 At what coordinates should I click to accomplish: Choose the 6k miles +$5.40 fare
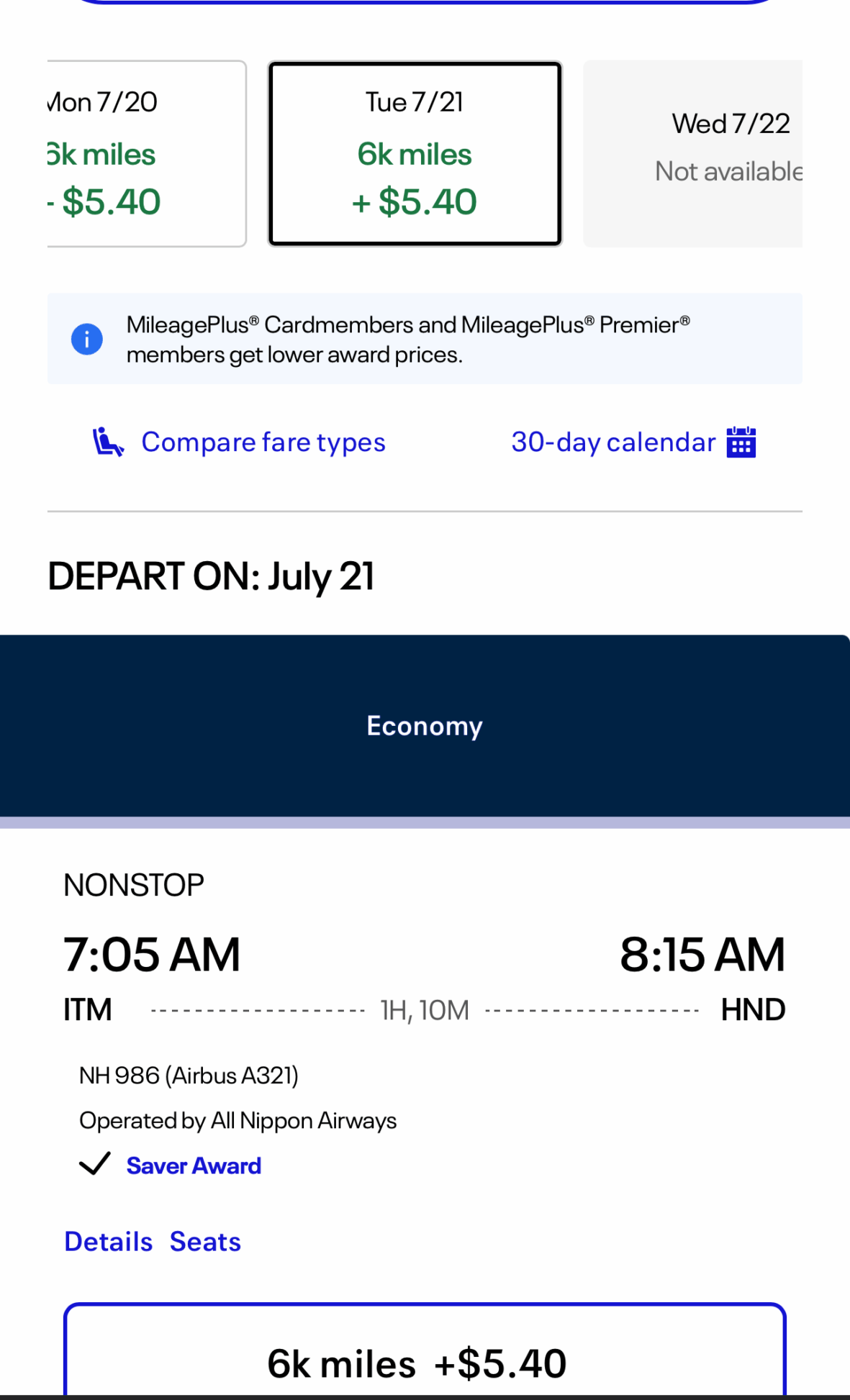[425, 1350]
